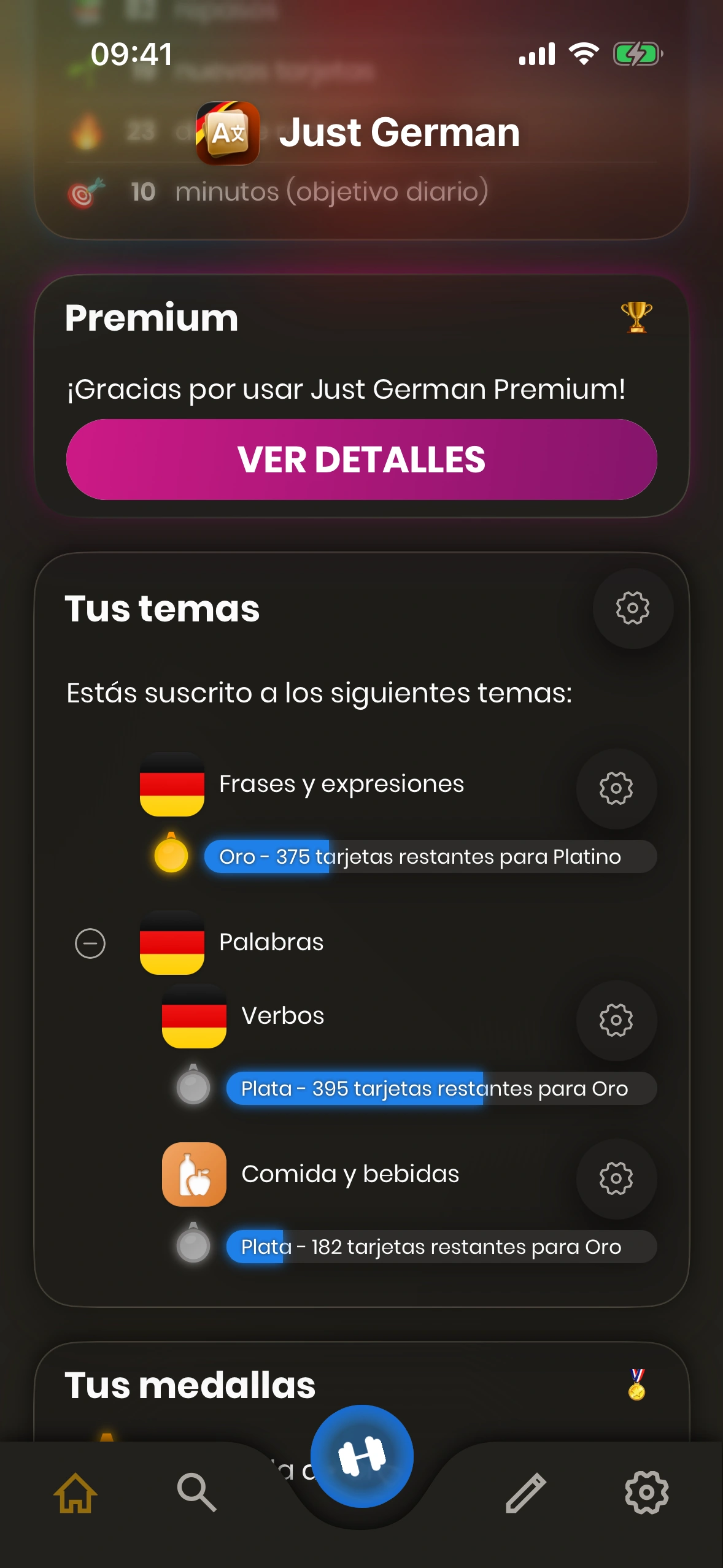Open settings for Frases y expresiones
This screenshot has width=723, height=1568.
click(x=616, y=788)
